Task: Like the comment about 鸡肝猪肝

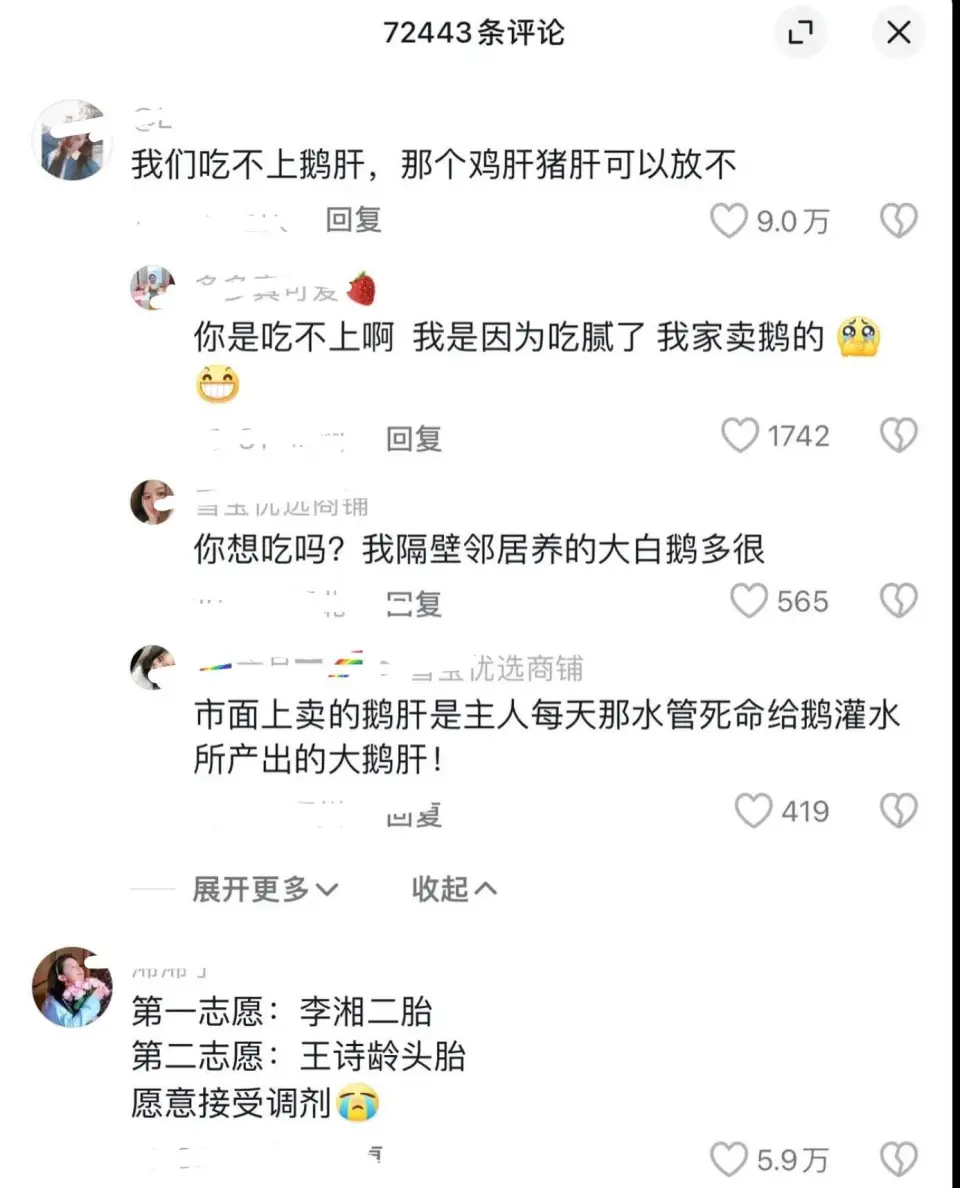Action: [x=729, y=221]
